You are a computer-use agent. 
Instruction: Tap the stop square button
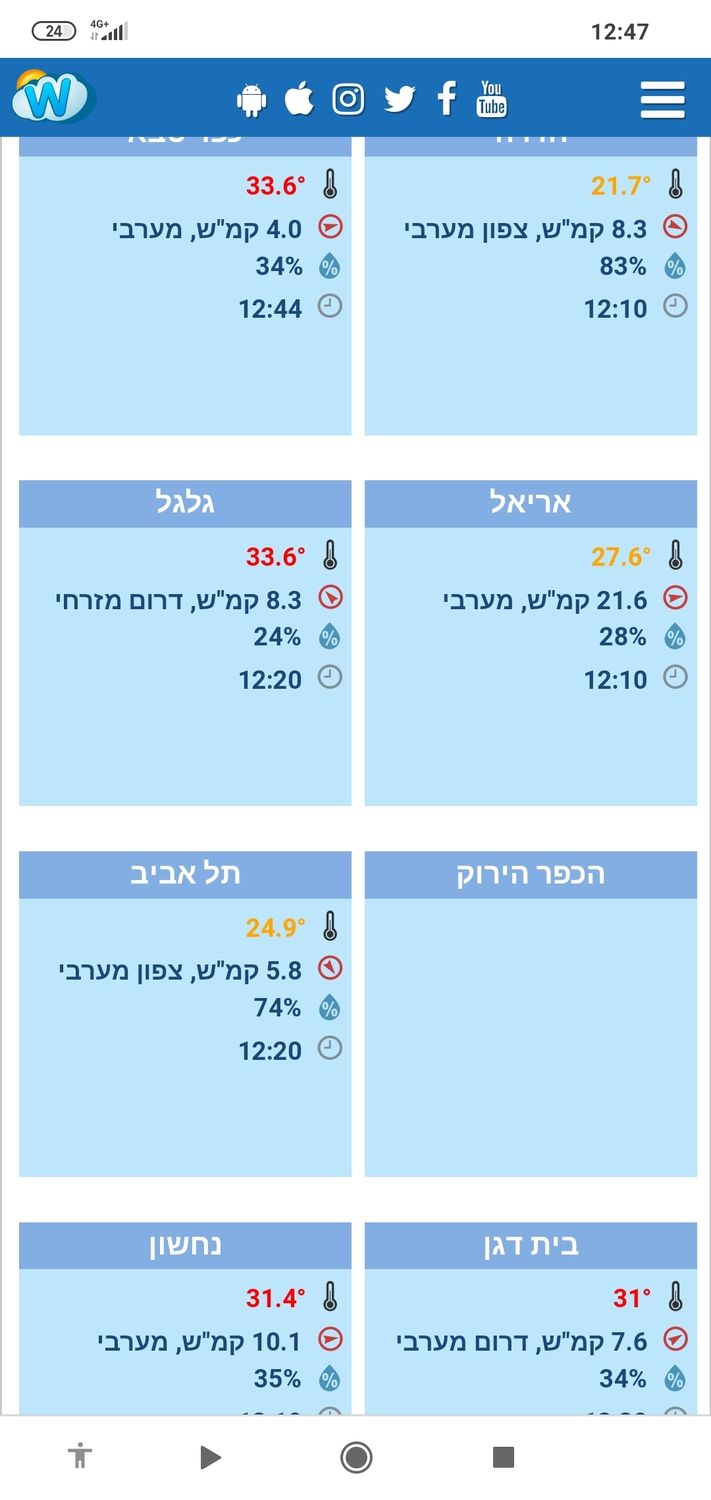click(503, 1457)
